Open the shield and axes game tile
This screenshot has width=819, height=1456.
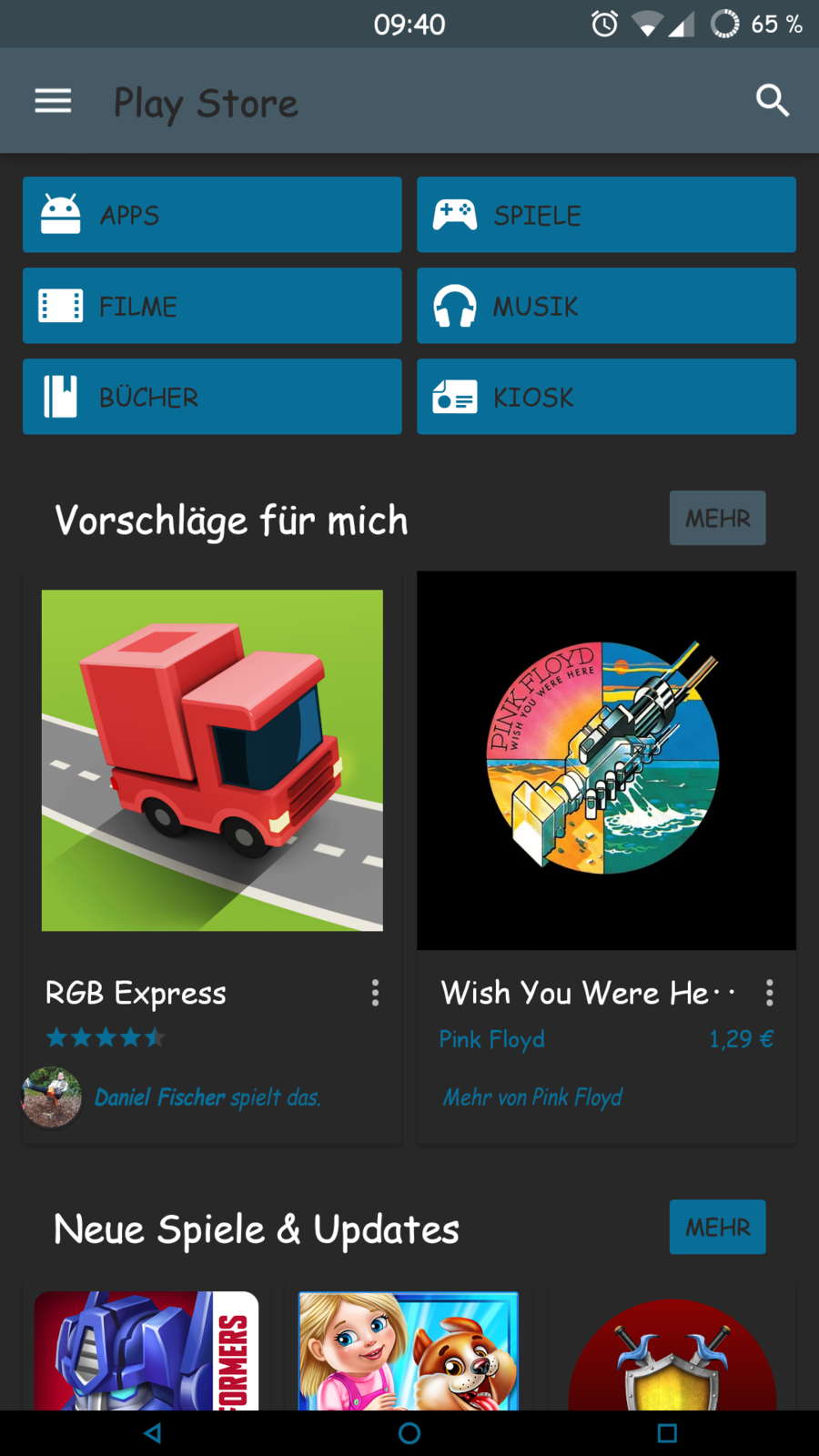(x=672, y=1355)
